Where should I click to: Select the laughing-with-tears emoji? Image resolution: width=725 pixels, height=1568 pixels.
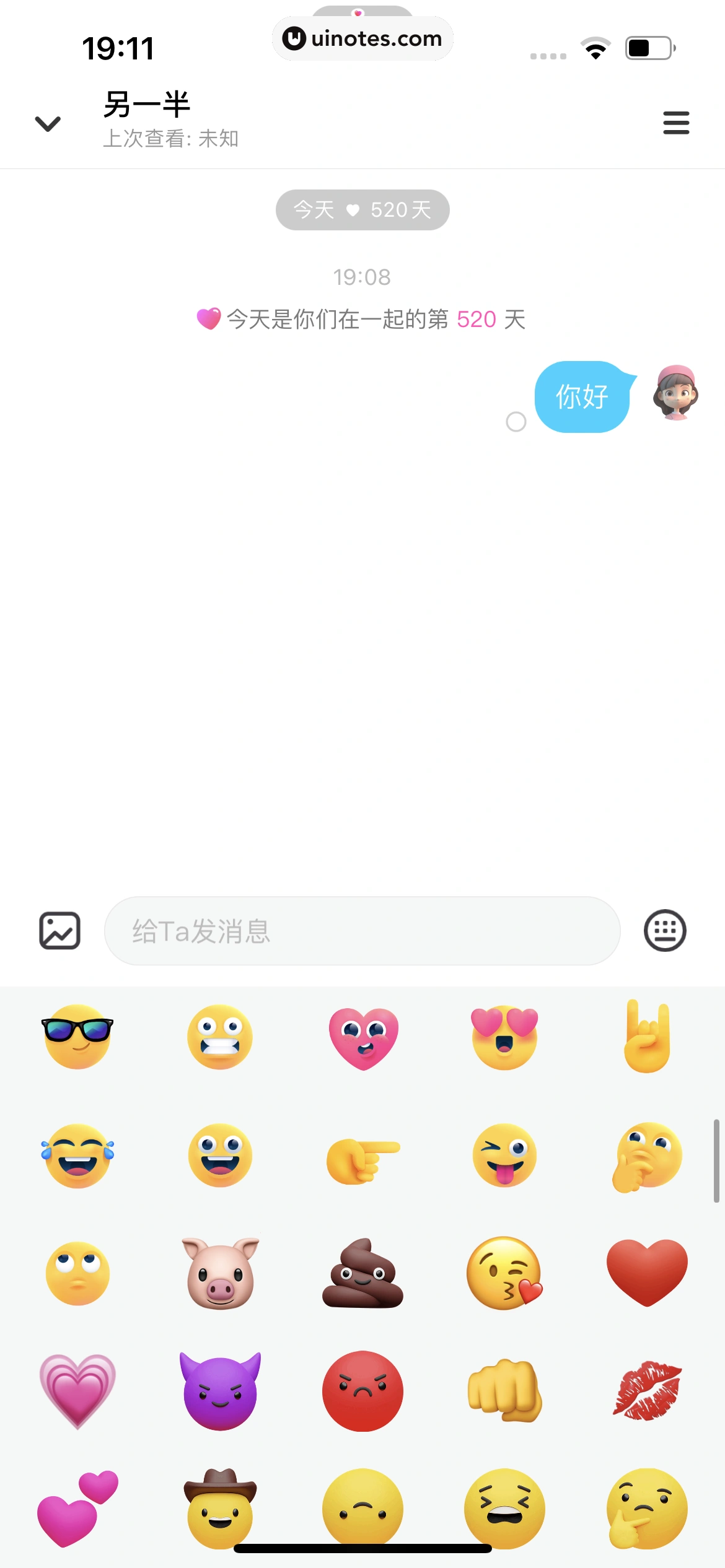pyautogui.click(x=77, y=1157)
